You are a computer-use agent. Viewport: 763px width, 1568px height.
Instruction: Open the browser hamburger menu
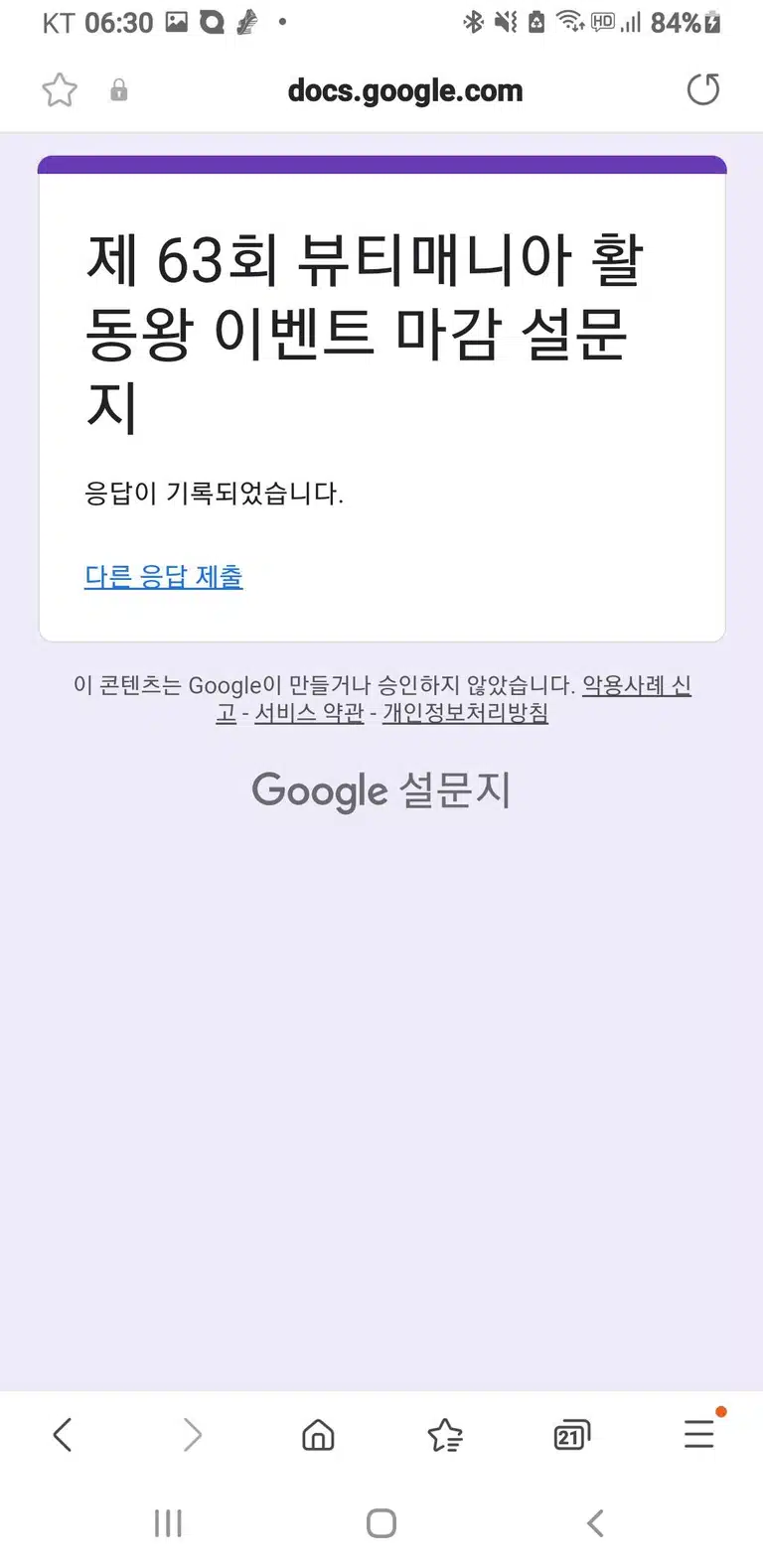click(x=699, y=1434)
